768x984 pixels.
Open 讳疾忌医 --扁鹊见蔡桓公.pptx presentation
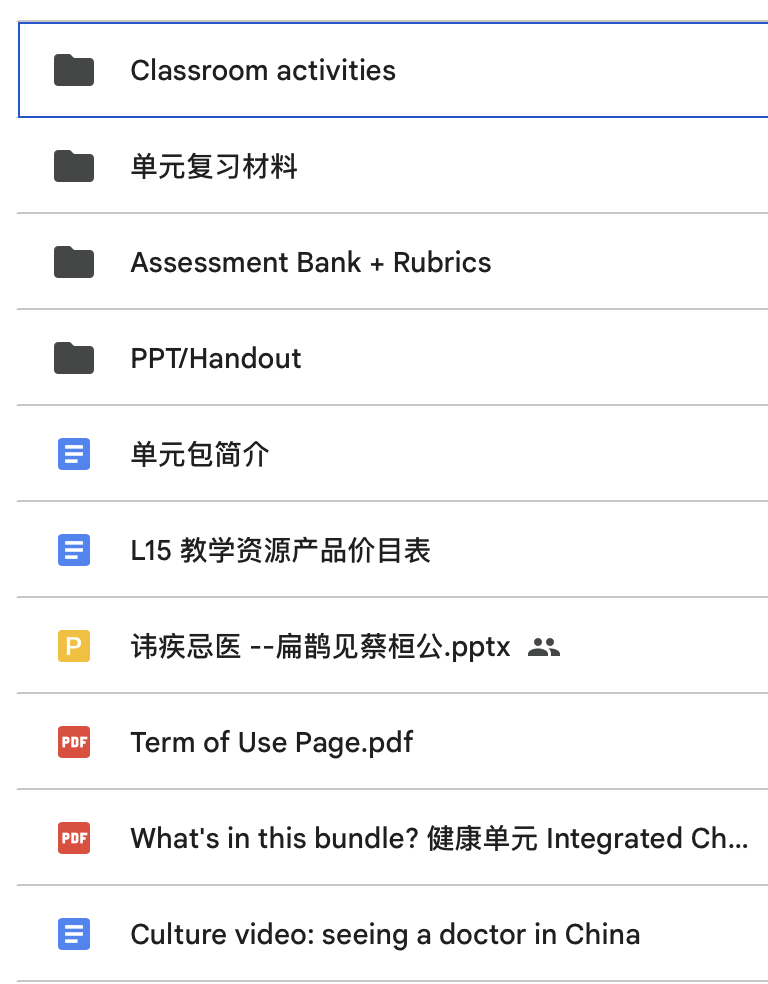[320, 647]
